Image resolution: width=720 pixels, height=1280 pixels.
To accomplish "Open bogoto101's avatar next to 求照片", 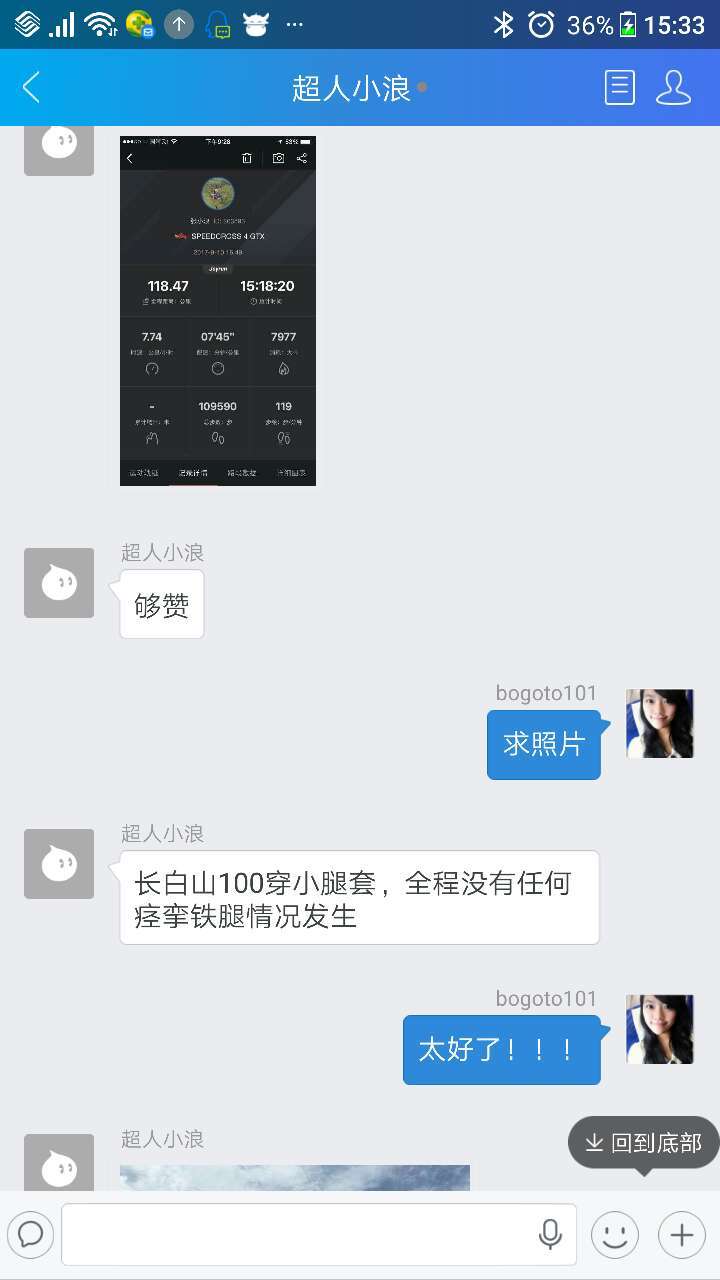I will pos(660,723).
